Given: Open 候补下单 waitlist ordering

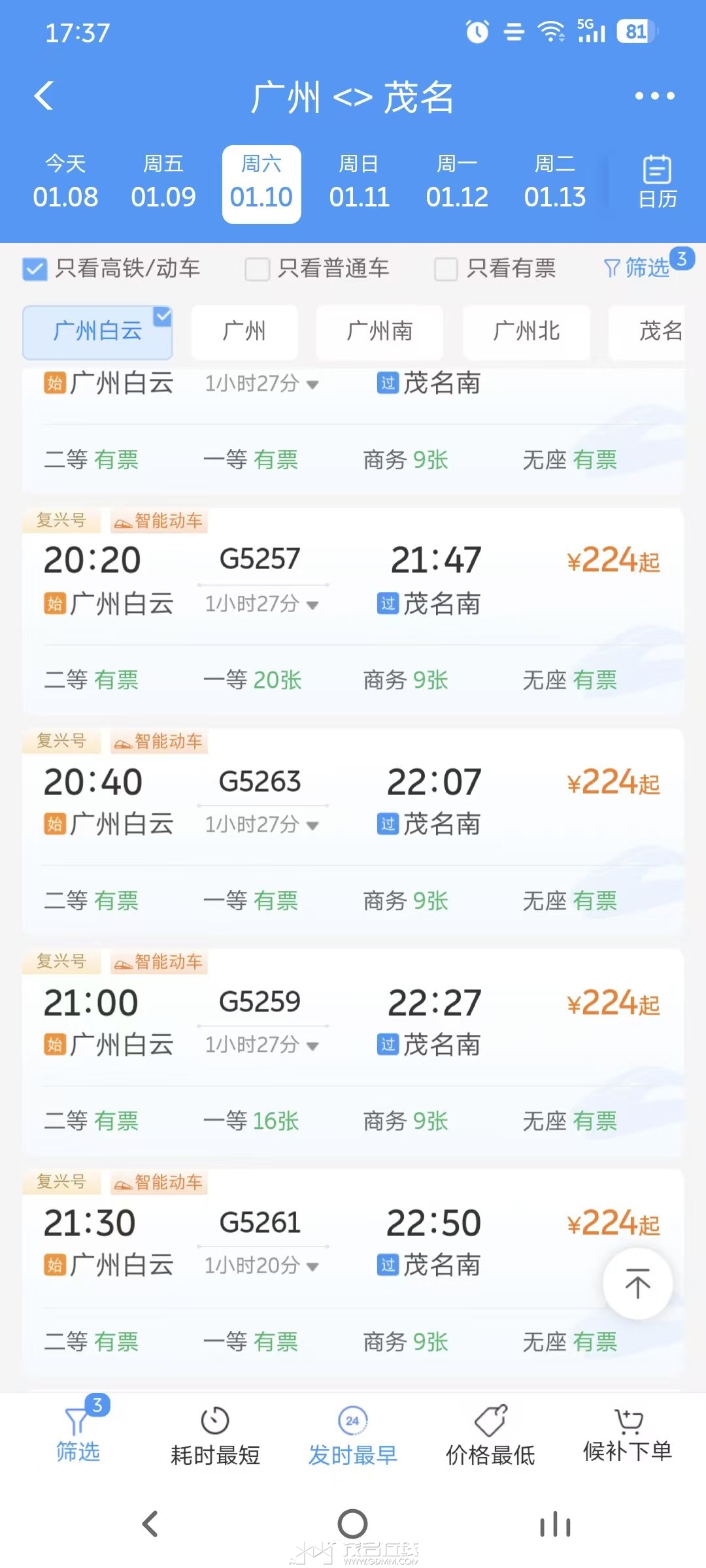Looking at the screenshot, I should (628, 1437).
